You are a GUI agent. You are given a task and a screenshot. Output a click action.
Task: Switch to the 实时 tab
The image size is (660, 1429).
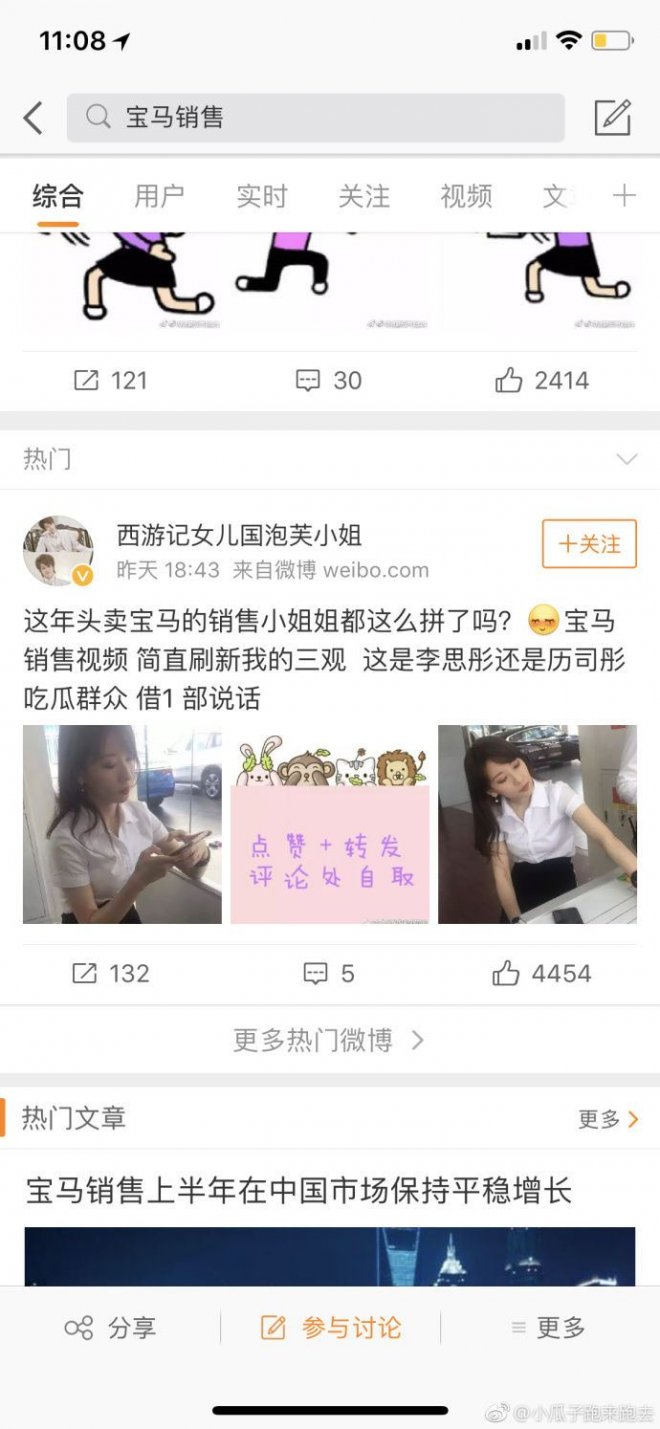tap(261, 196)
